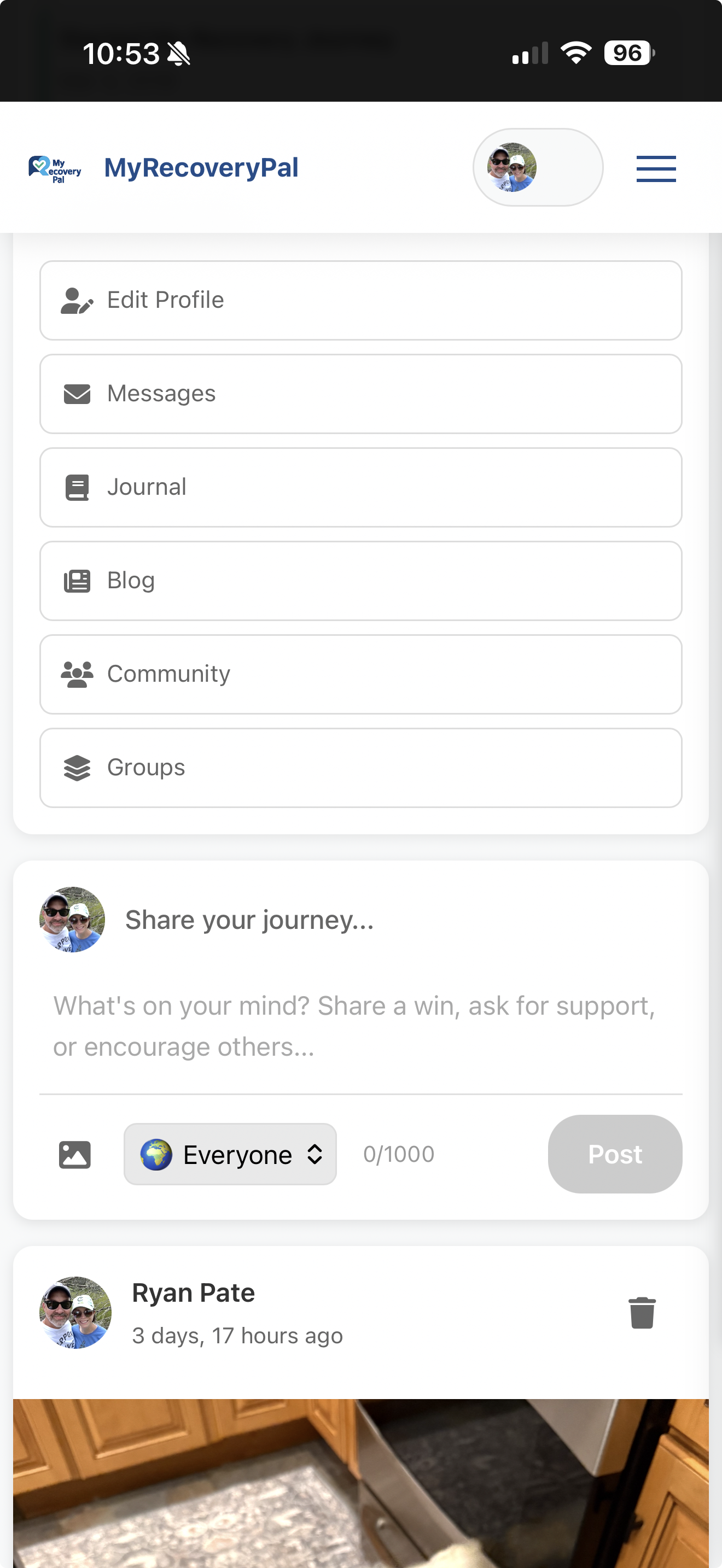The image size is (722, 1568).
Task: Click the Groups layers icon
Action: (x=75, y=767)
